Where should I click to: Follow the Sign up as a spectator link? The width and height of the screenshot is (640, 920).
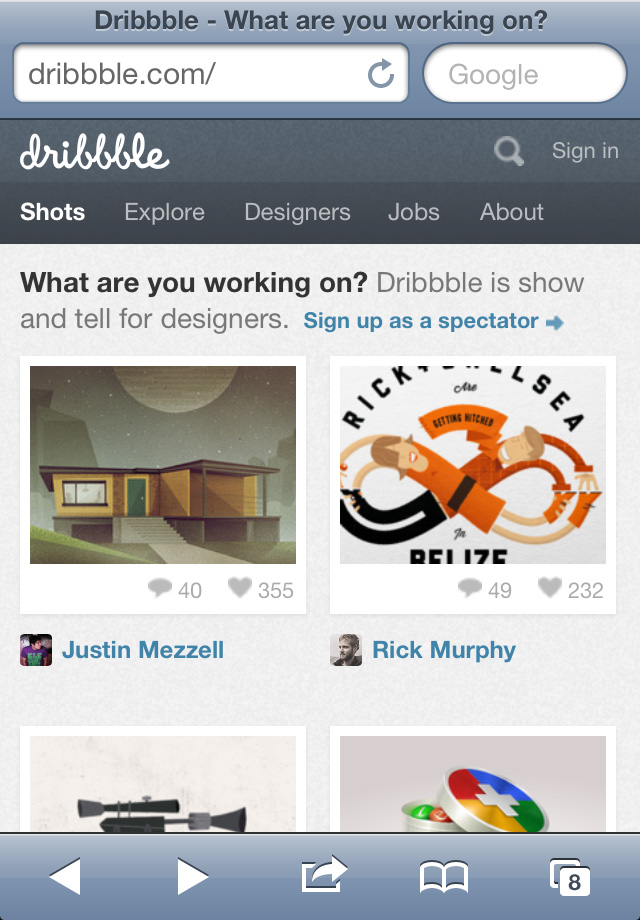(x=433, y=321)
